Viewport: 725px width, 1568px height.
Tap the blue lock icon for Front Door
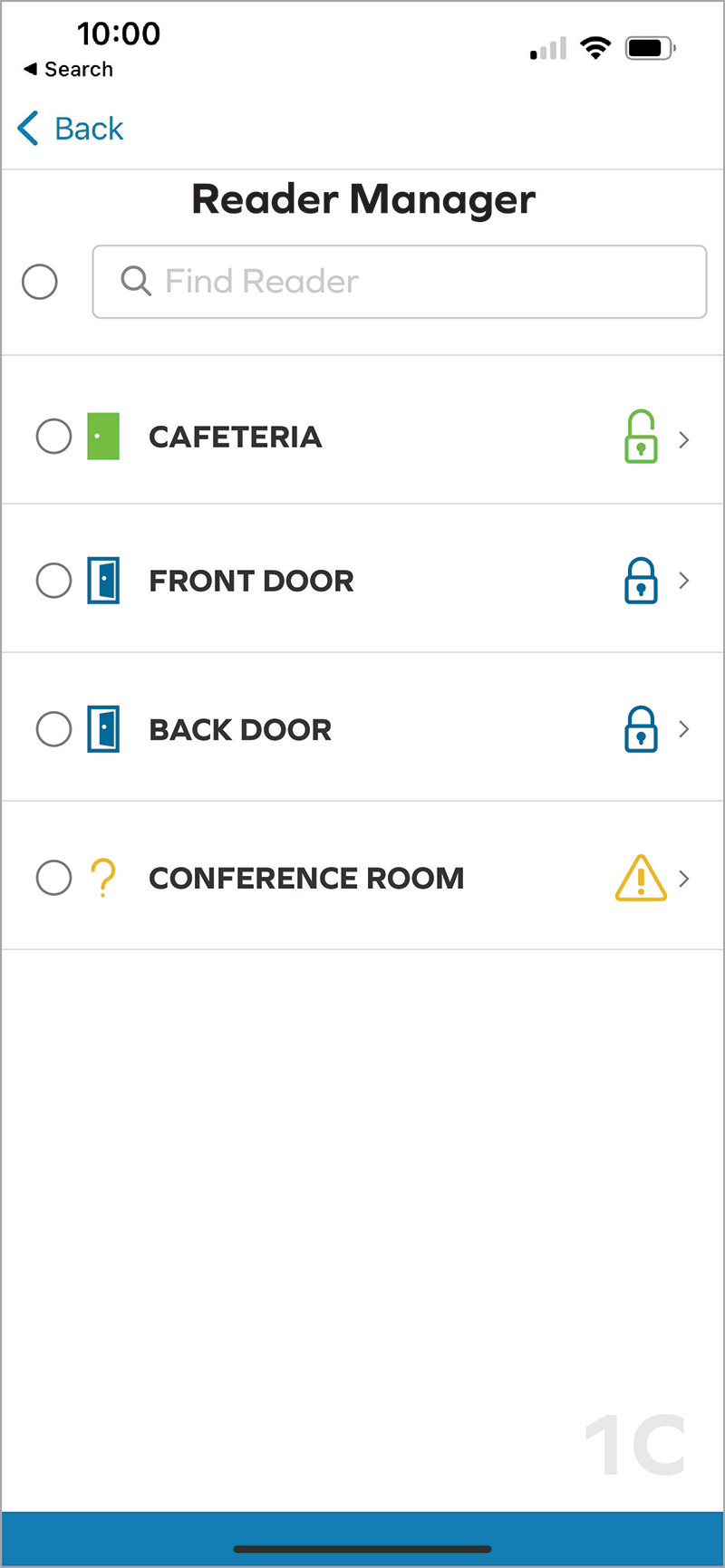(641, 581)
